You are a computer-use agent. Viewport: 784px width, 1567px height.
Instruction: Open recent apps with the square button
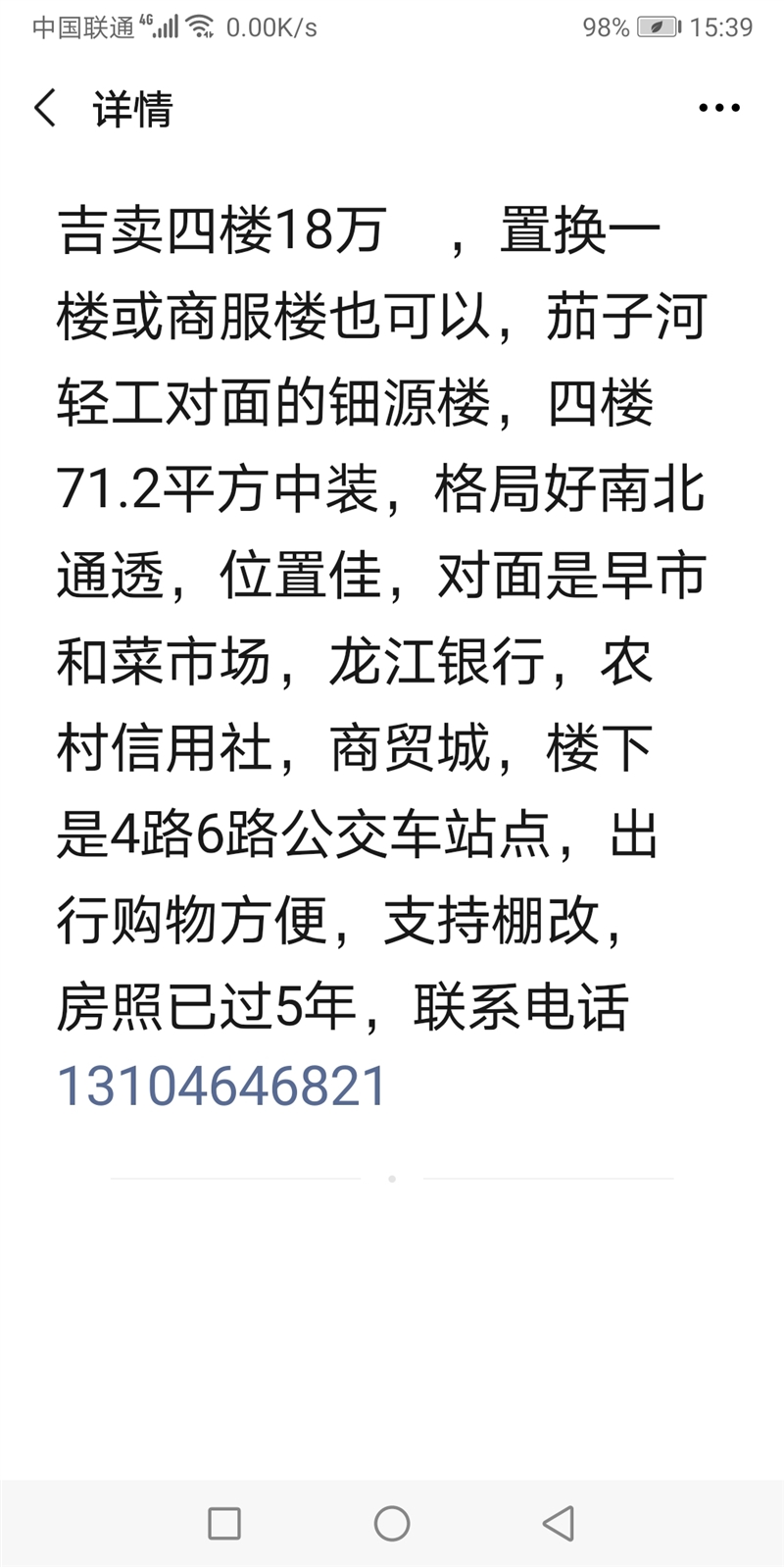[x=224, y=1523]
